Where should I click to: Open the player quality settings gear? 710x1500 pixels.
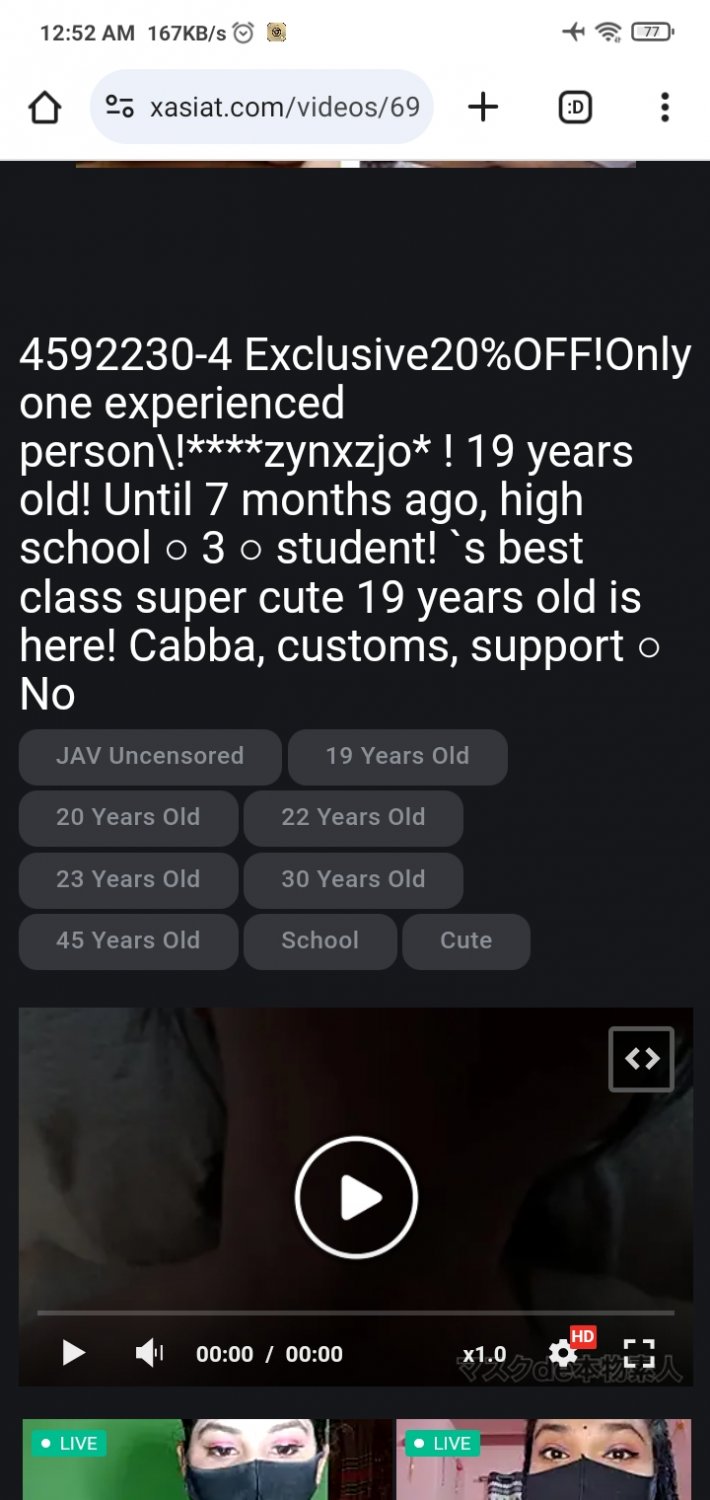pyautogui.click(x=563, y=1354)
